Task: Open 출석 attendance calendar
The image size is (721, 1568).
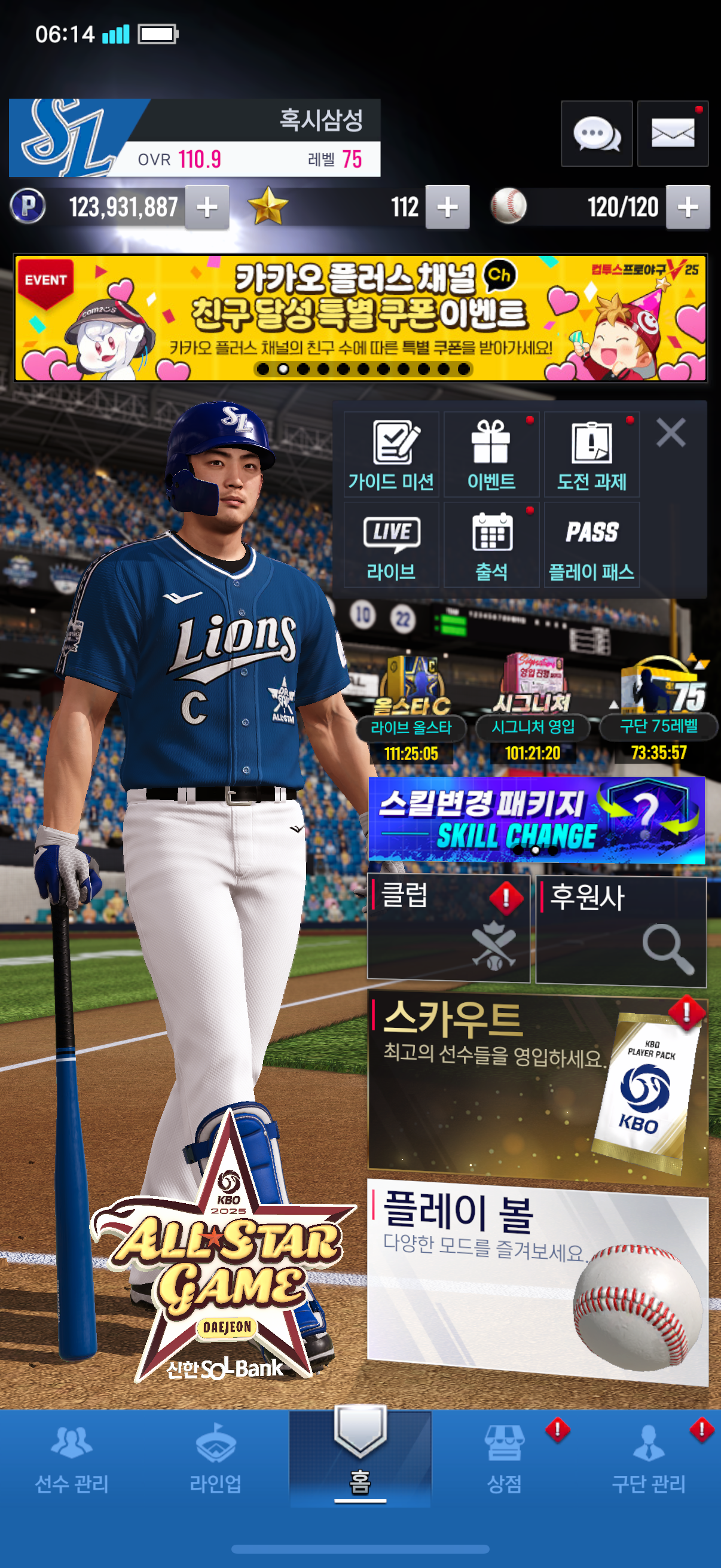Action: [491, 544]
